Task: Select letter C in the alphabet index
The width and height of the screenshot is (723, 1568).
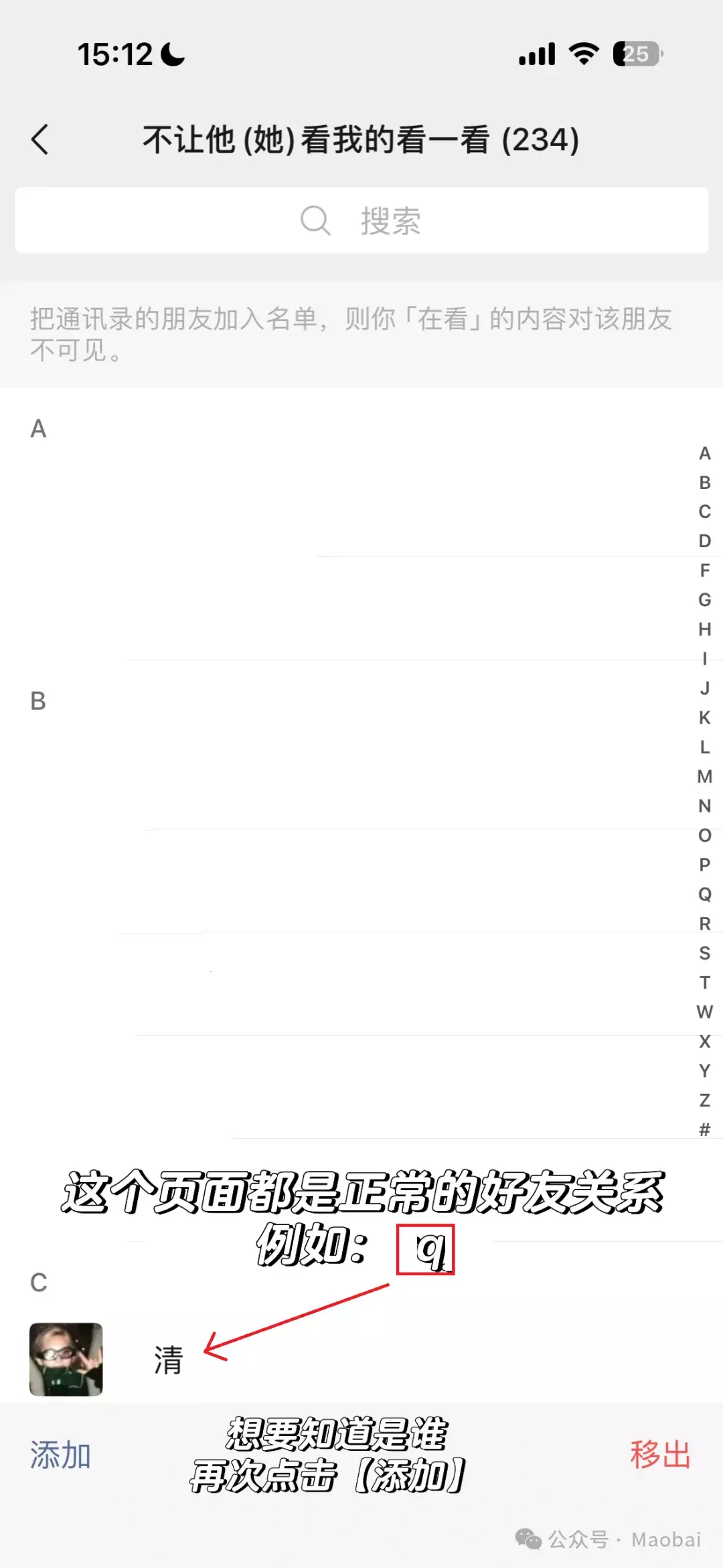Action: (704, 512)
